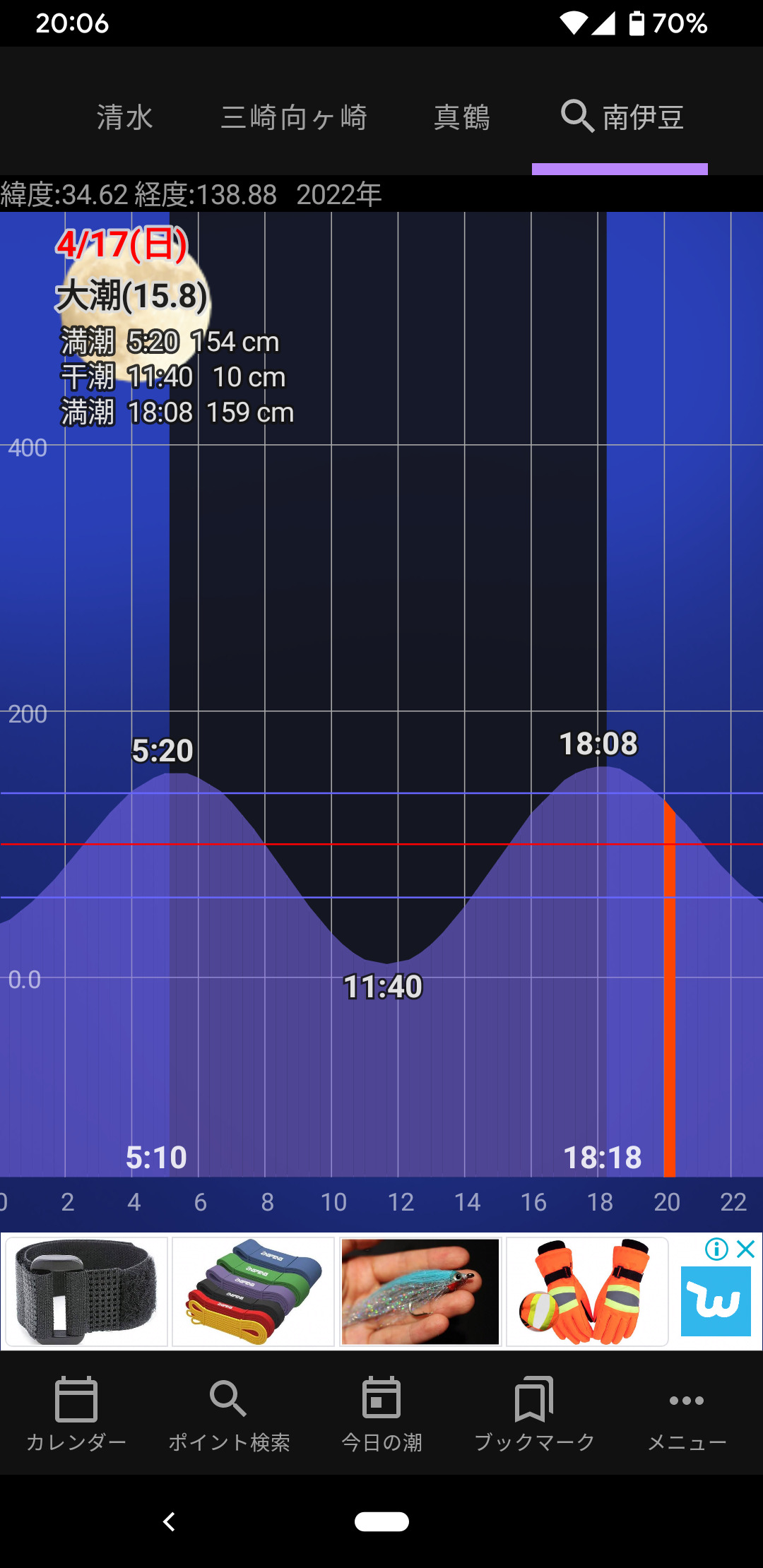
Task: Switch to the 三崎向ヶ崎 tab
Action: [294, 117]
